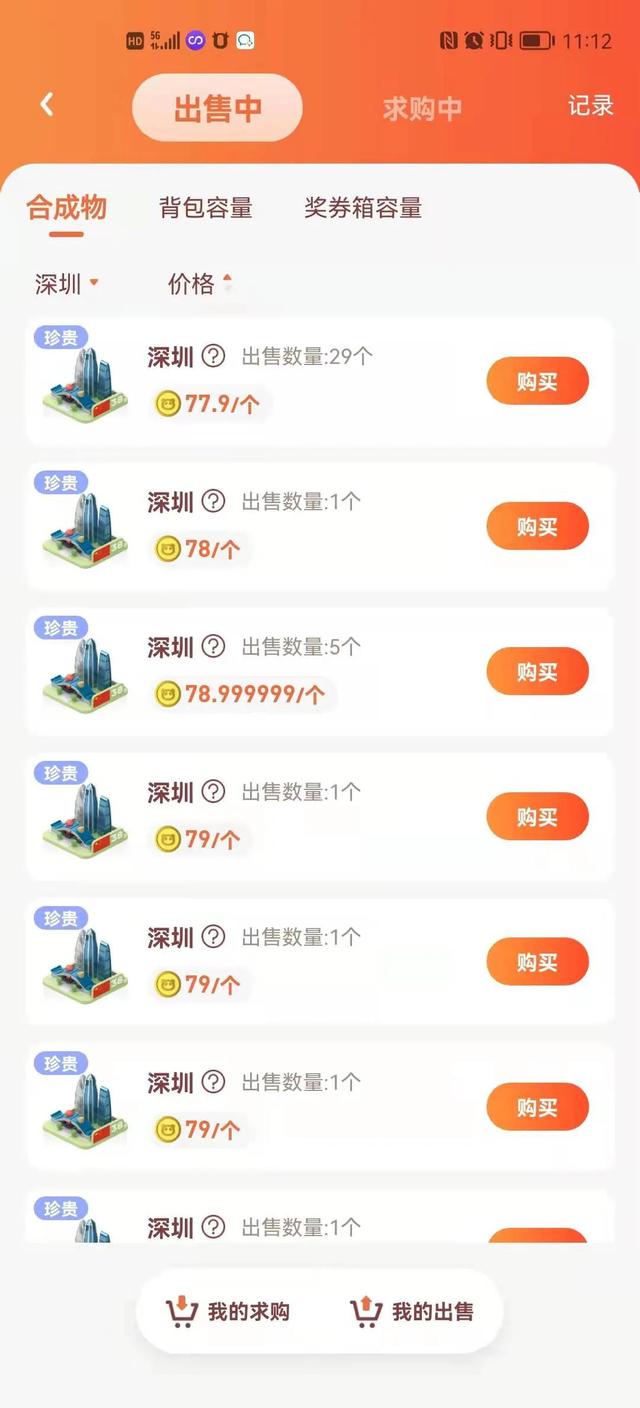Open help icon on the 29个 listing
The height and width of the screenshot is (1408, 640).
tap(213, 356)
